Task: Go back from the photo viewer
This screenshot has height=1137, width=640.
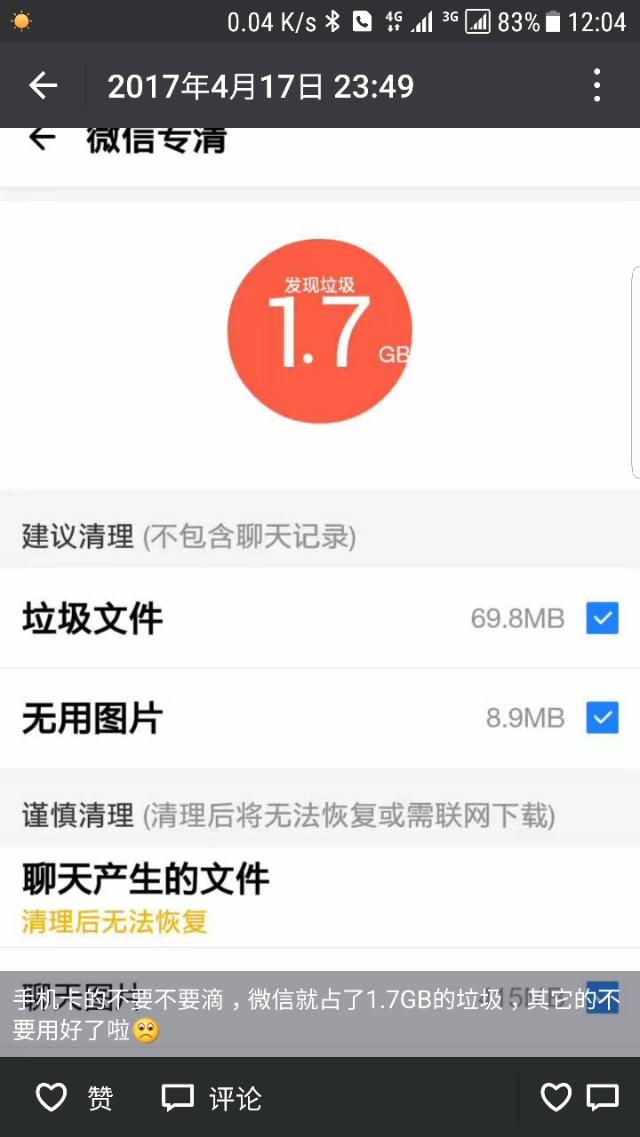Action: (x=43, y=86)
